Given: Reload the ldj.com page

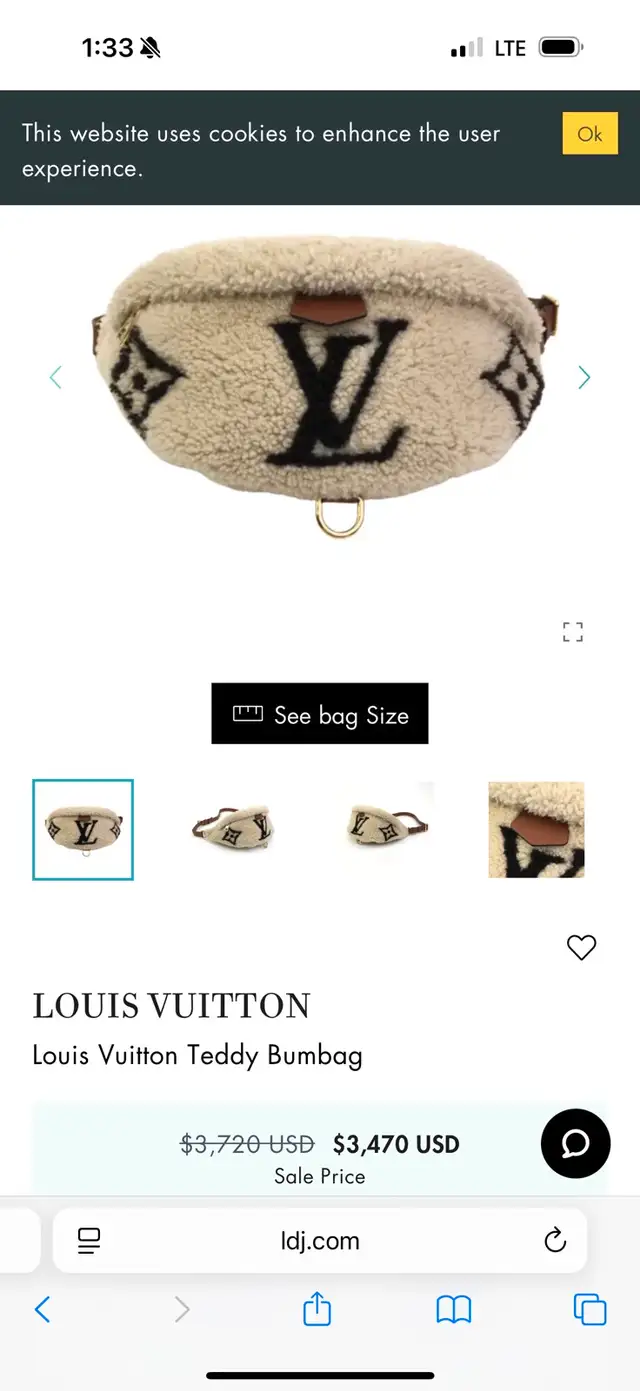Looking at the screenshot, I should (555, 1241).
